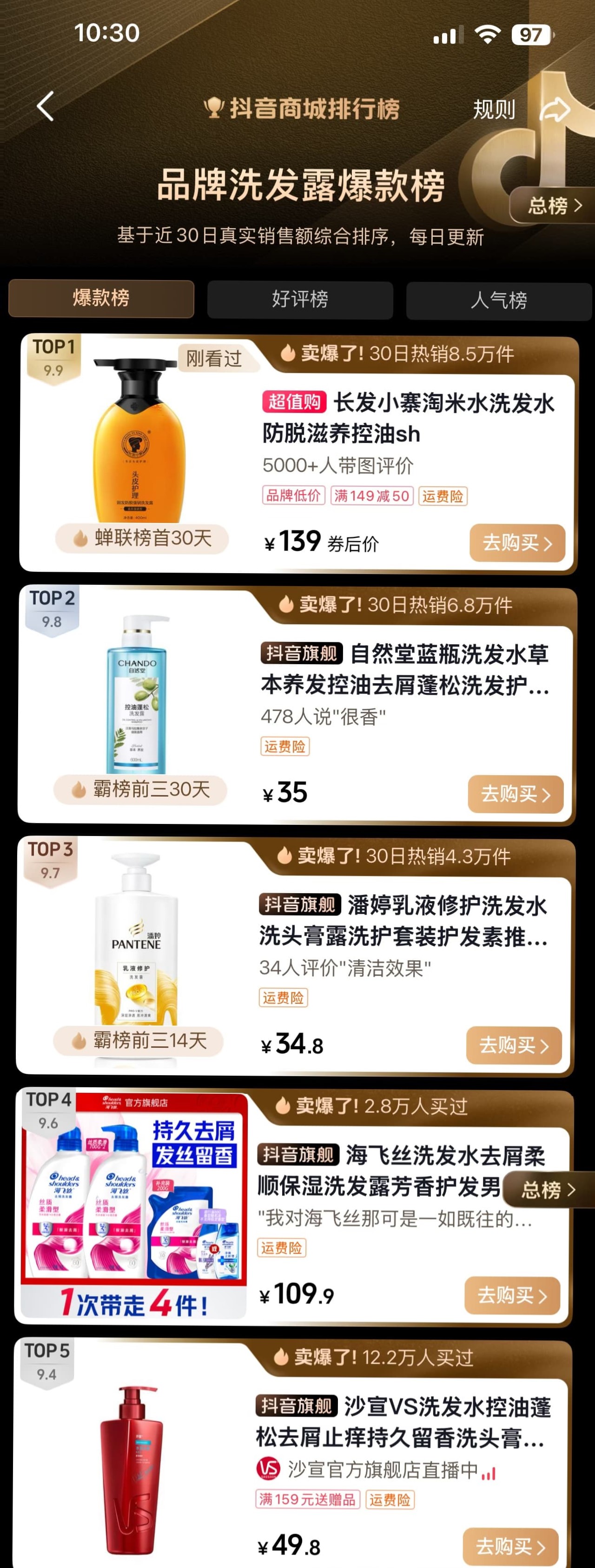This screenshot has height=1568, width=595.
Task: Open the TOP2 自然堂 product card
Action: (x=405, y=670)
